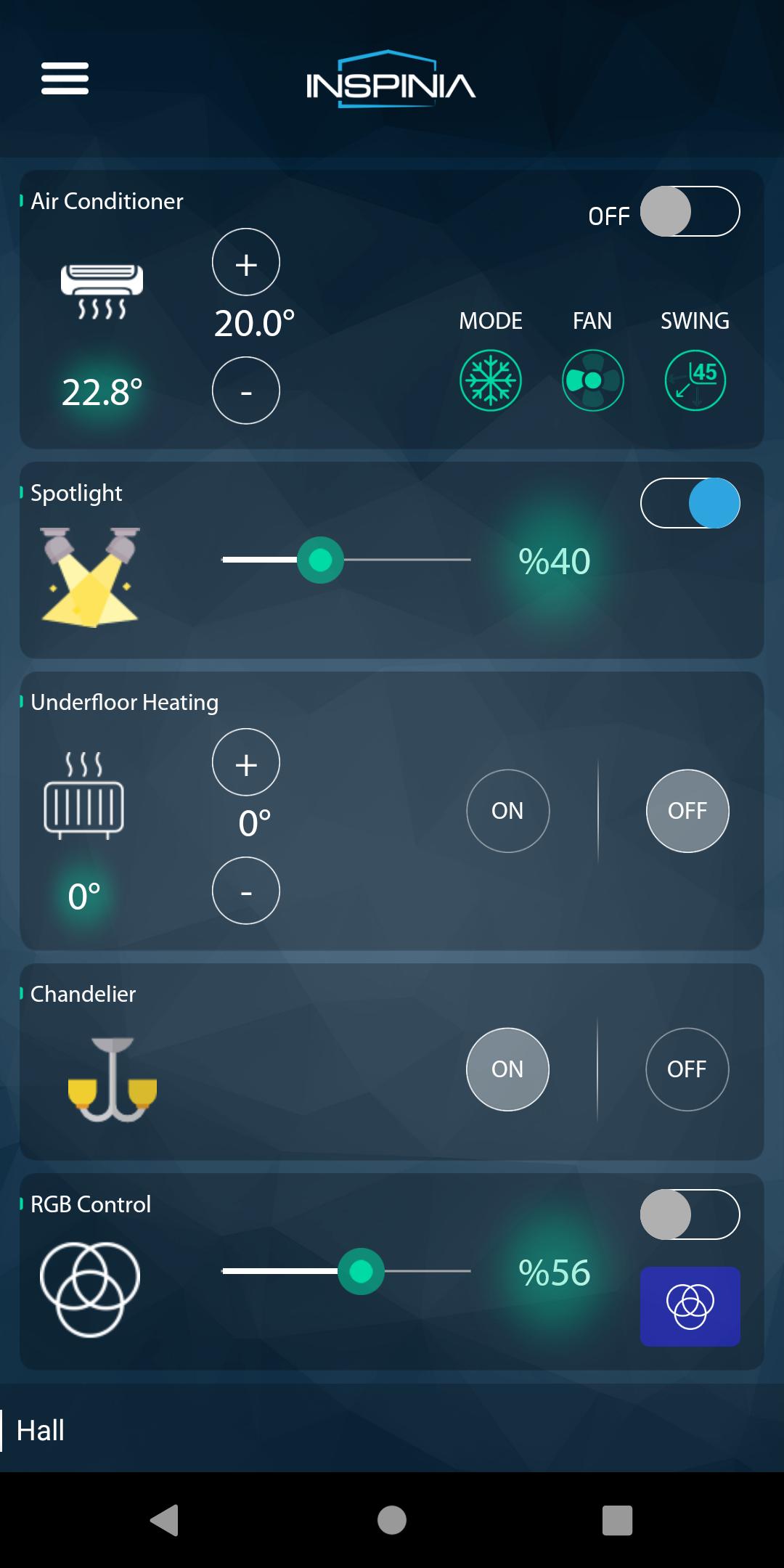
Task: Select ON for the Chandelier
Action: pyautogui.click(x=507, y=1069)
